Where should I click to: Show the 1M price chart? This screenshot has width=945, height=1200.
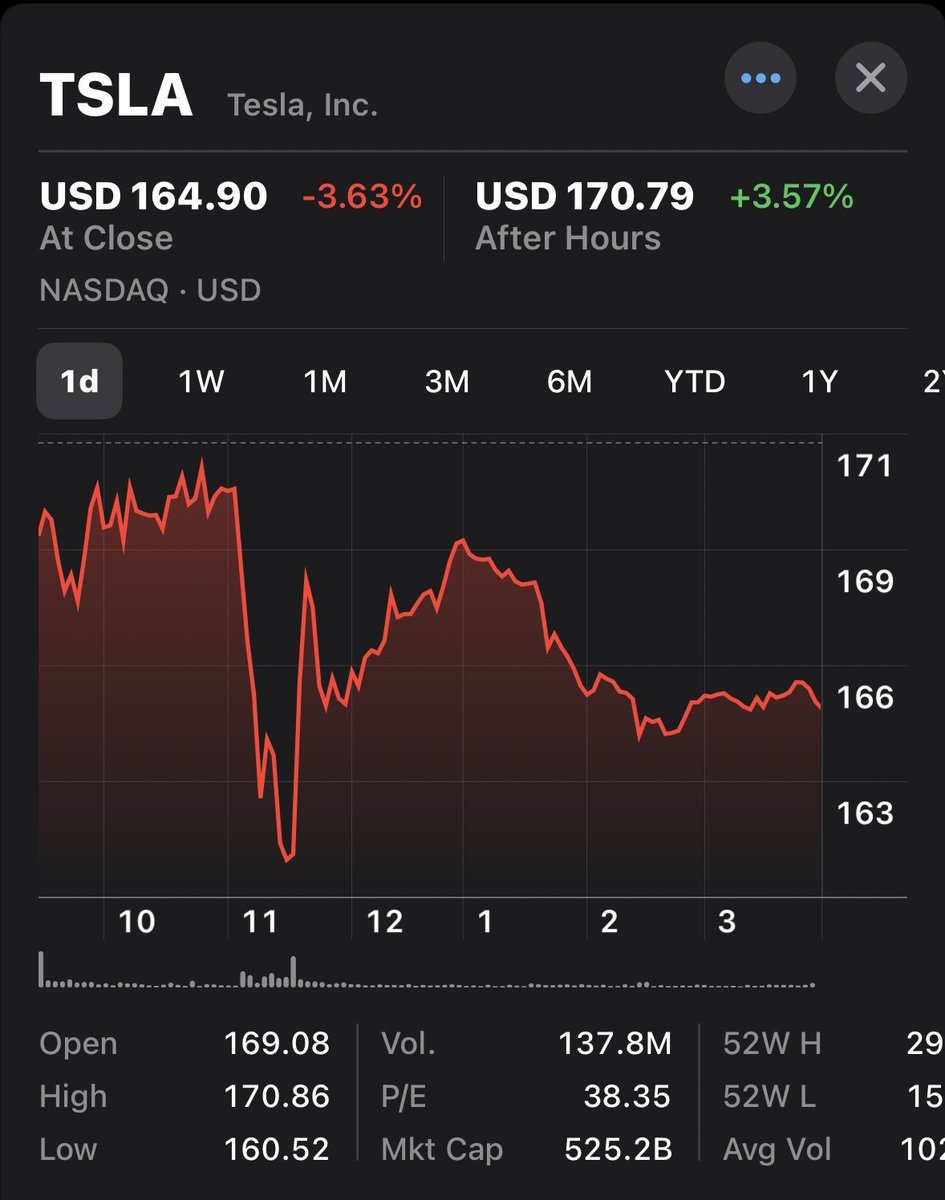pyautogui.click(x=325, y=381)
